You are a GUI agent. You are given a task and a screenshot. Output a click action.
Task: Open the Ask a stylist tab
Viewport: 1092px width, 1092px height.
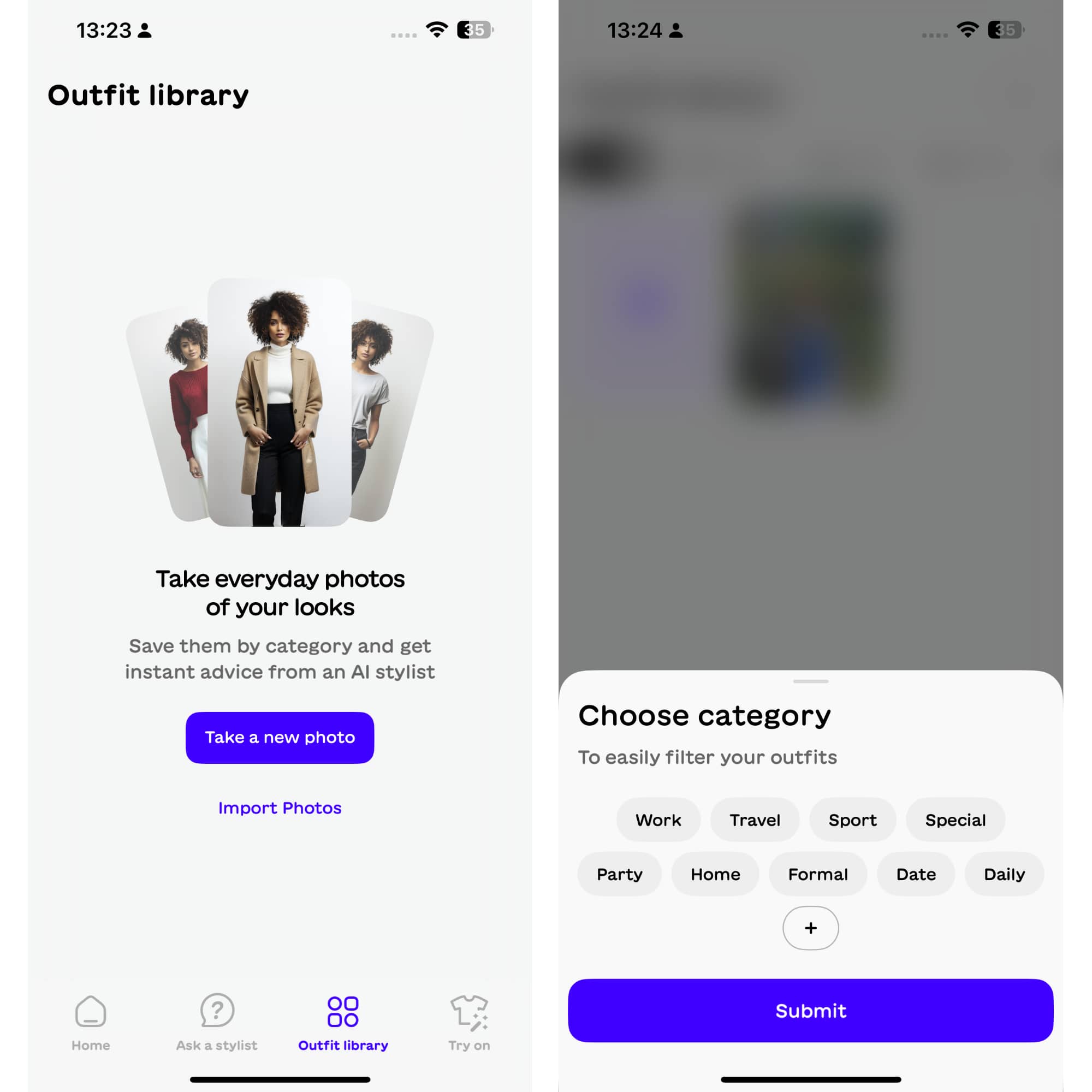(216, 1023)
